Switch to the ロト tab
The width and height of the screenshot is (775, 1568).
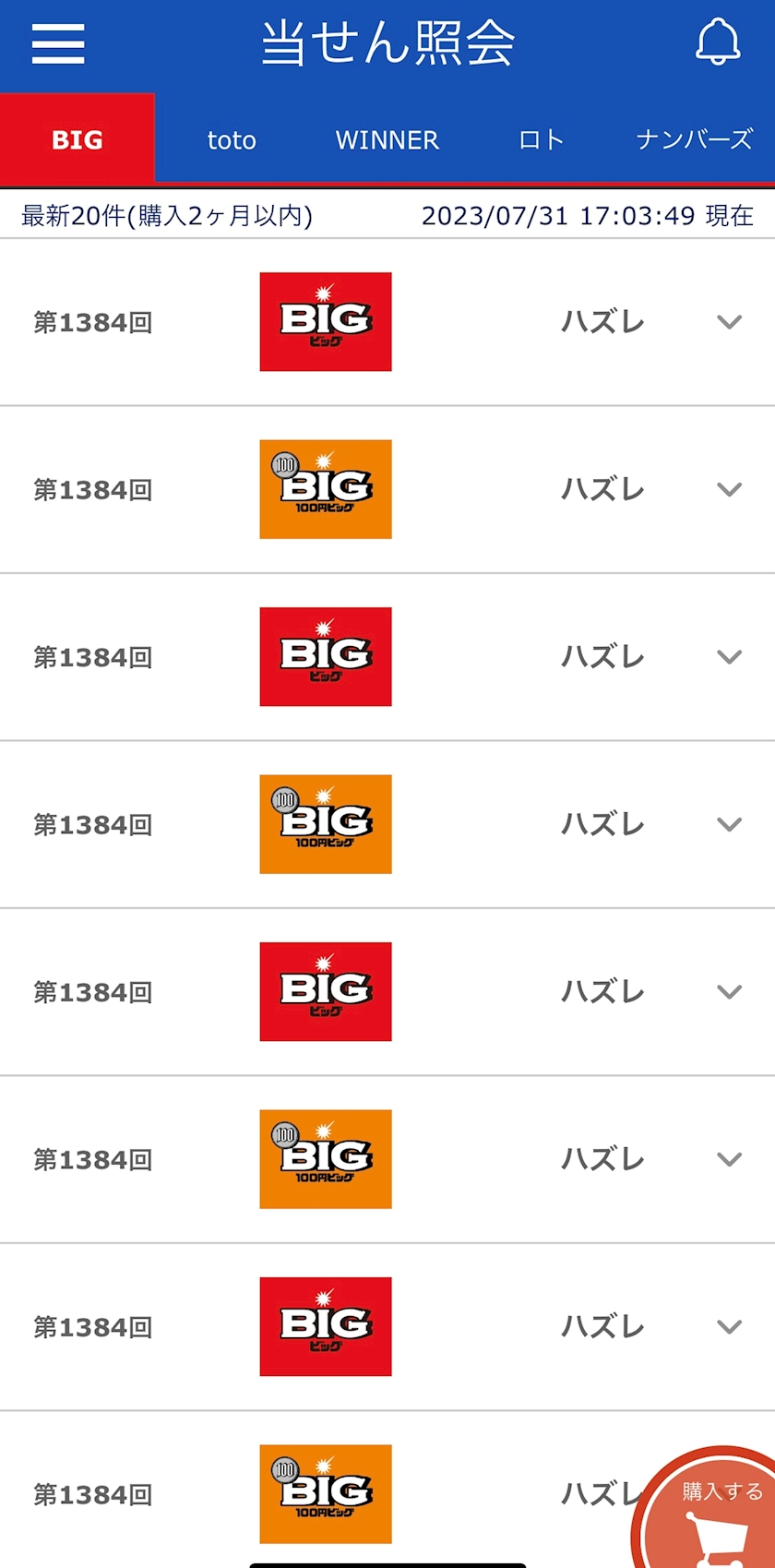click(542, 139)
